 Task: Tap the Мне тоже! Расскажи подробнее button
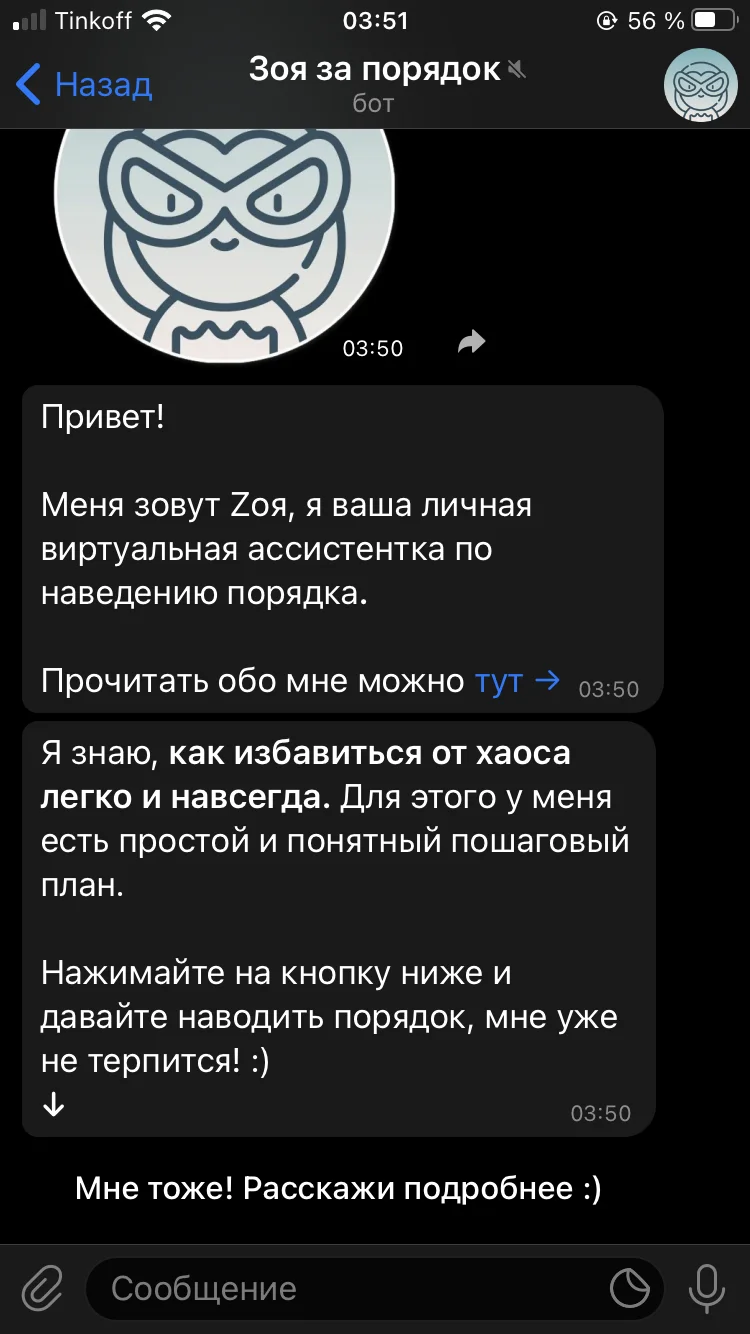point(339,1189)
